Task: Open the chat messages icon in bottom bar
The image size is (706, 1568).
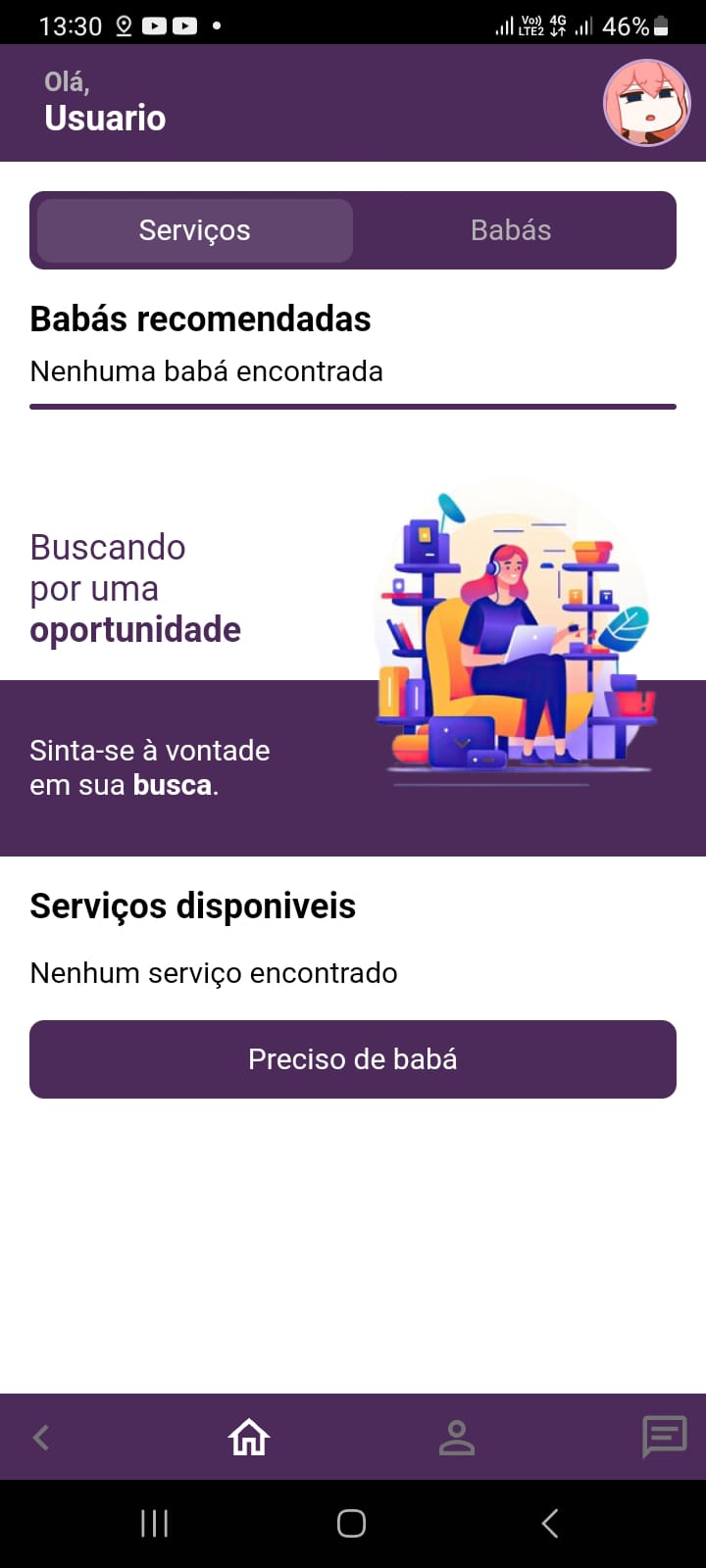Action: click(x=664, y=1437)
